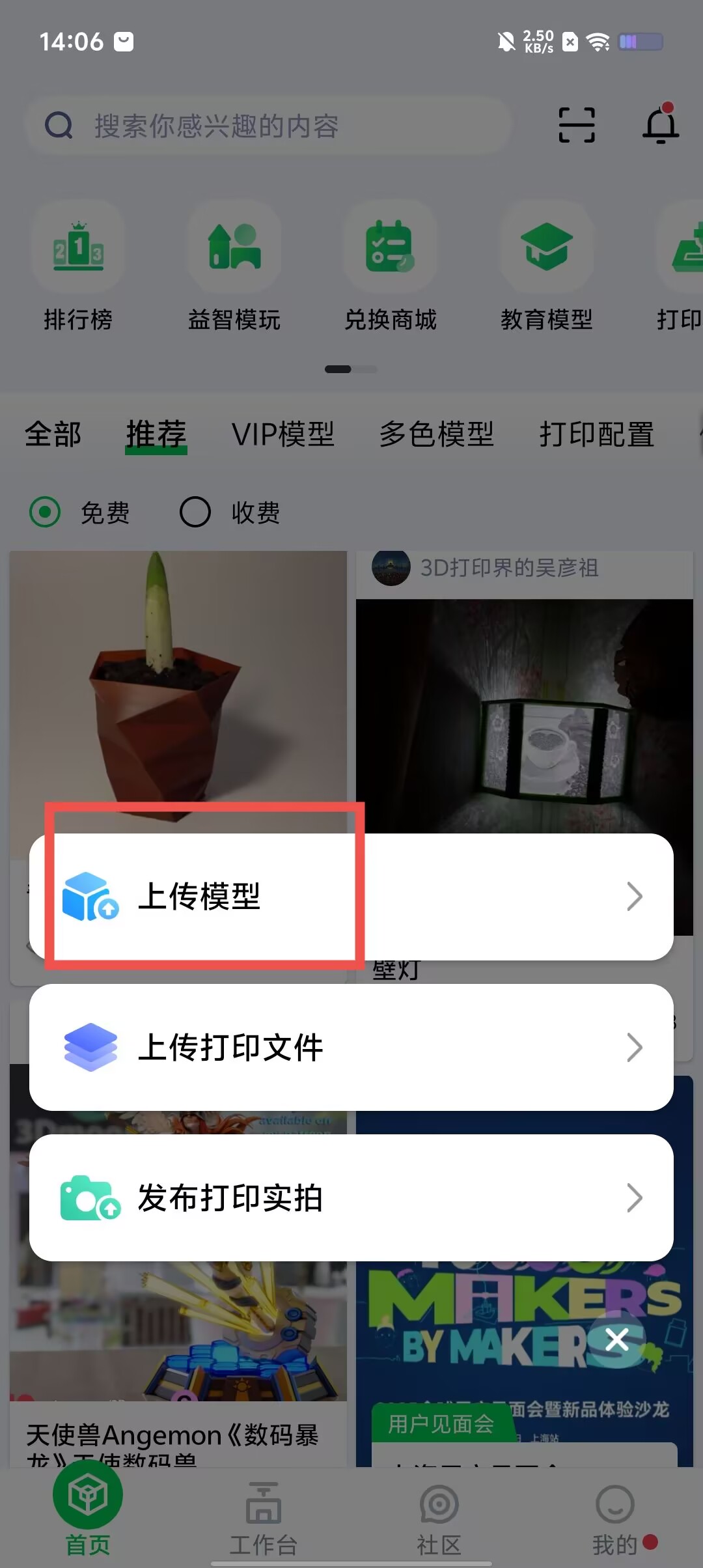Open the scan code icon
The height and width of the screenshot is (1568, 703).
tap(577, 125)
